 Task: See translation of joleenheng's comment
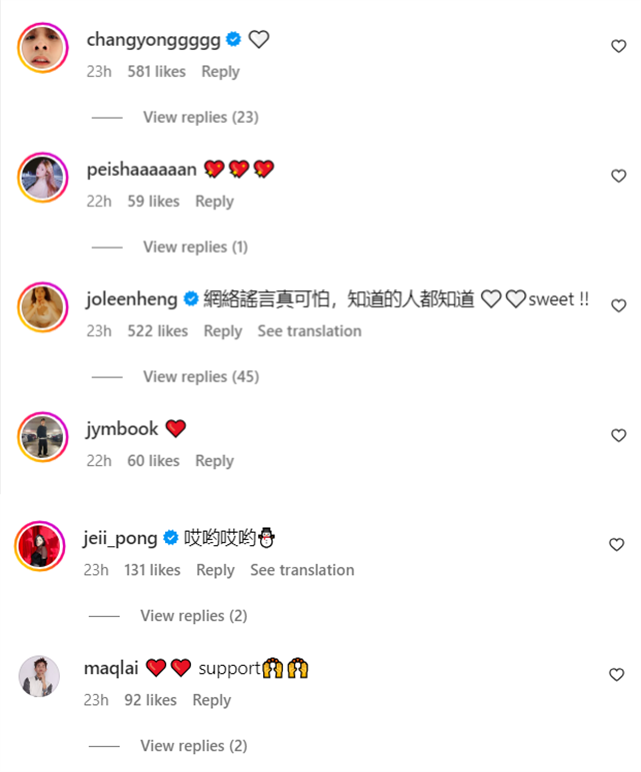click(x=309, y=331)
